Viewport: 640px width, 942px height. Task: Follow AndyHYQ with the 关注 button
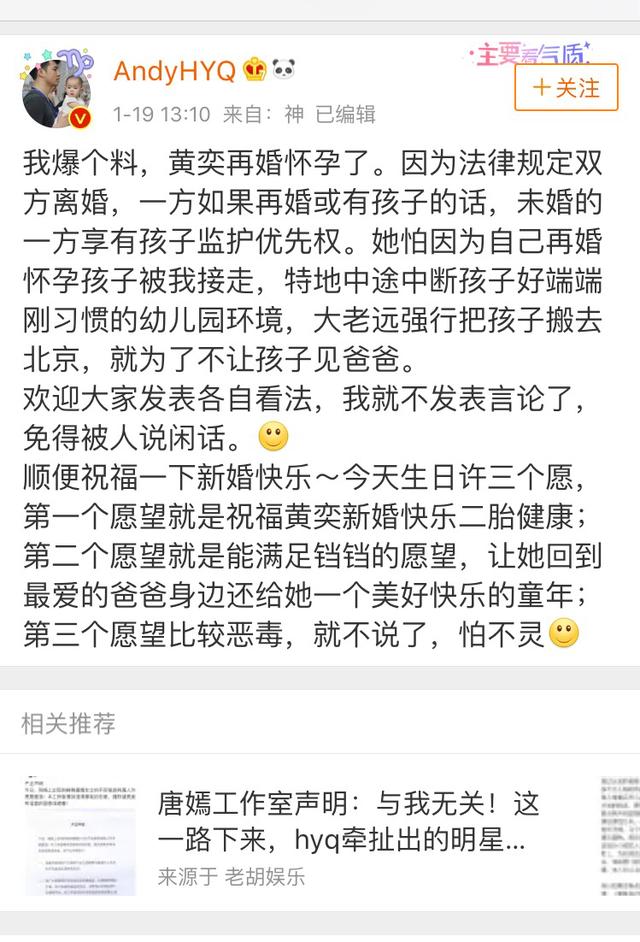pos(565,88)
